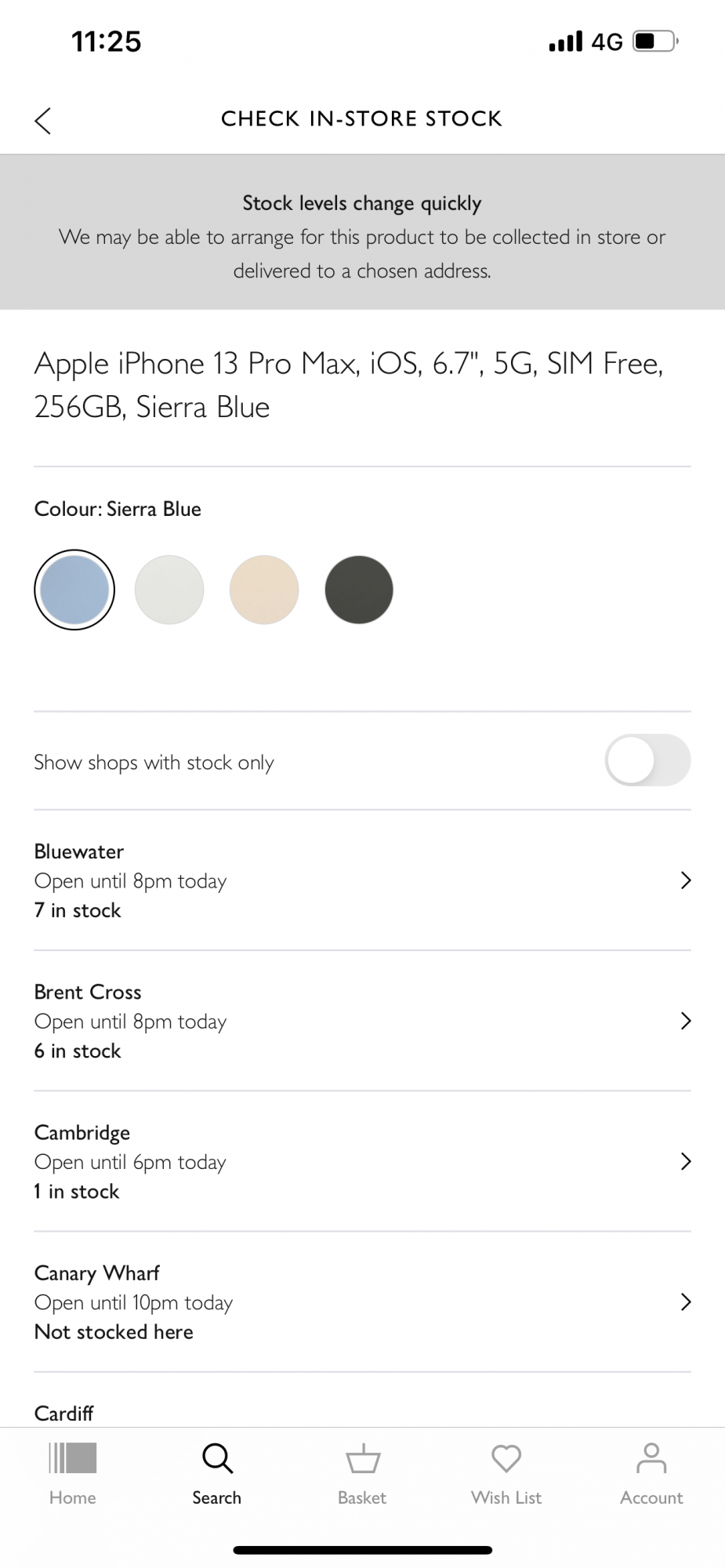View the Cambridge store stock row
The image size is (725, 1568).
tap(362, 1161)
